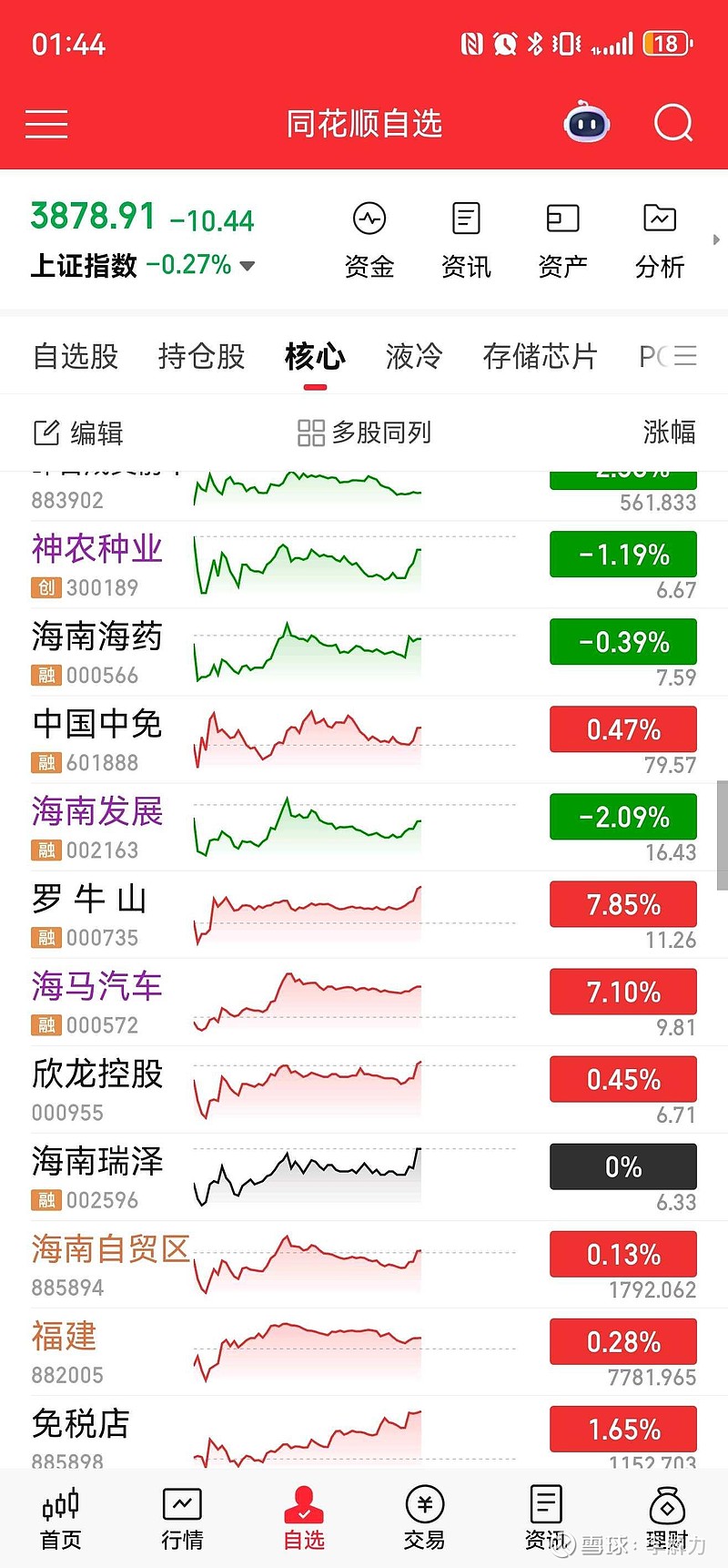Tap the robot assistant icon in the header
728x1568 pixels.
pyautogui.click(x=585, y=123)
